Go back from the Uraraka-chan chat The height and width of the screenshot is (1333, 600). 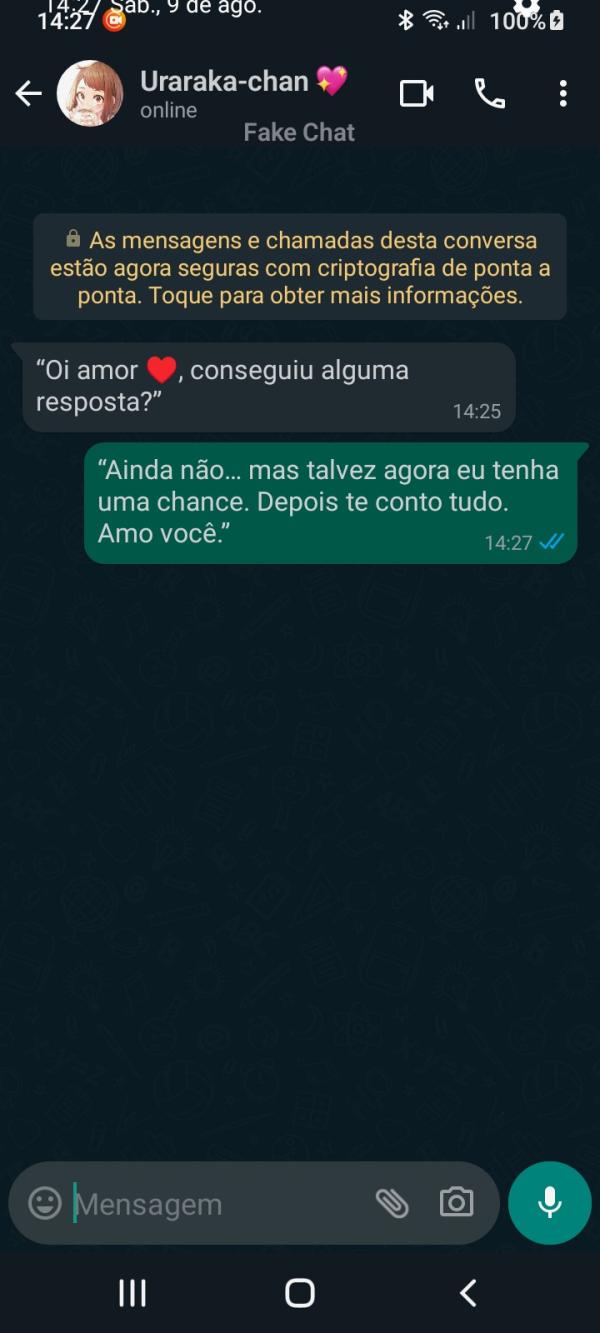tap(28, 94)
